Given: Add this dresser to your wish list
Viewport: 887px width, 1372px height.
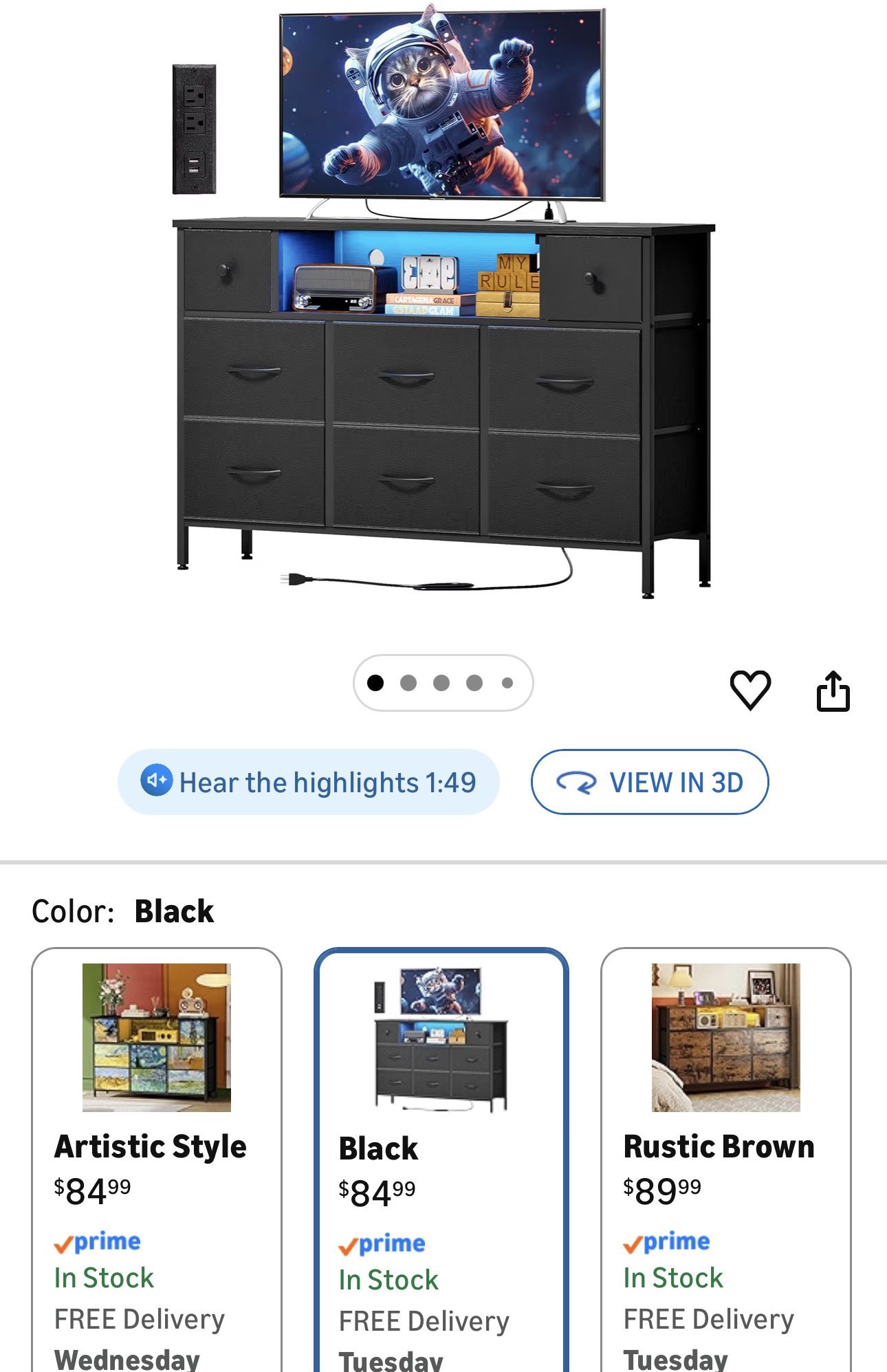Looking at the screenshot, I should click(749, 690).
